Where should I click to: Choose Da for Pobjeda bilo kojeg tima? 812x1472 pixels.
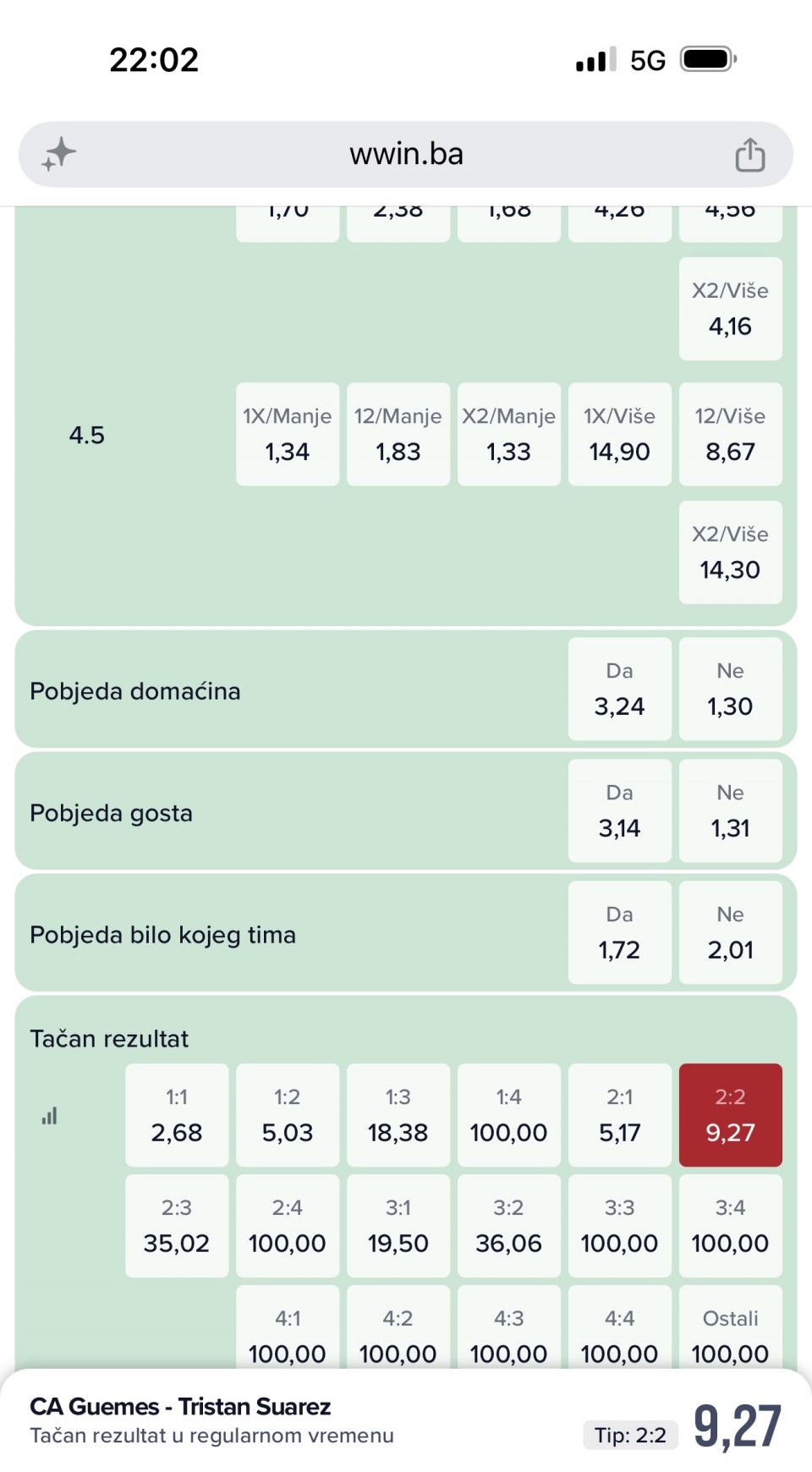pos(620,932)
